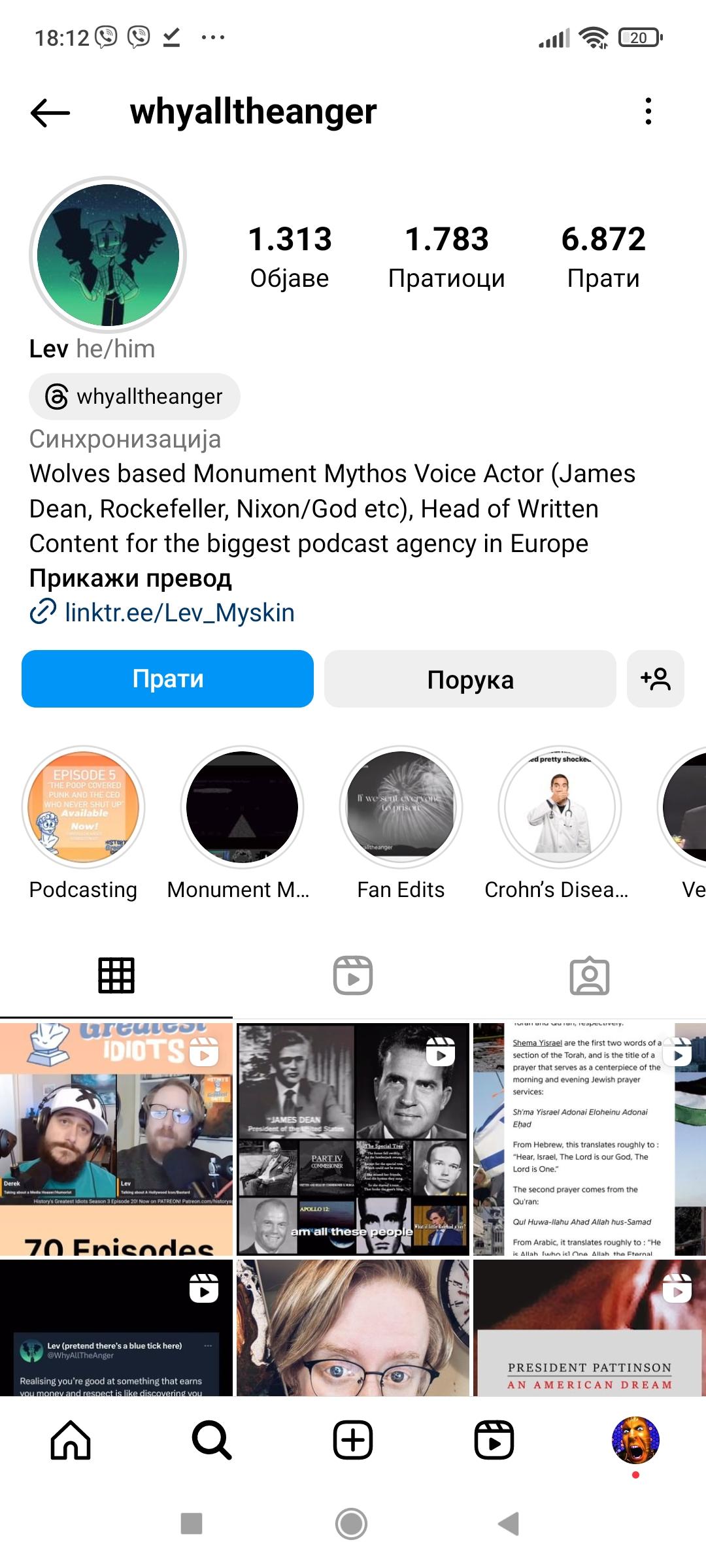Open the Fan Edits story highlight
The width and height of the screenshot is (706, 1568).
pos(401,824)
